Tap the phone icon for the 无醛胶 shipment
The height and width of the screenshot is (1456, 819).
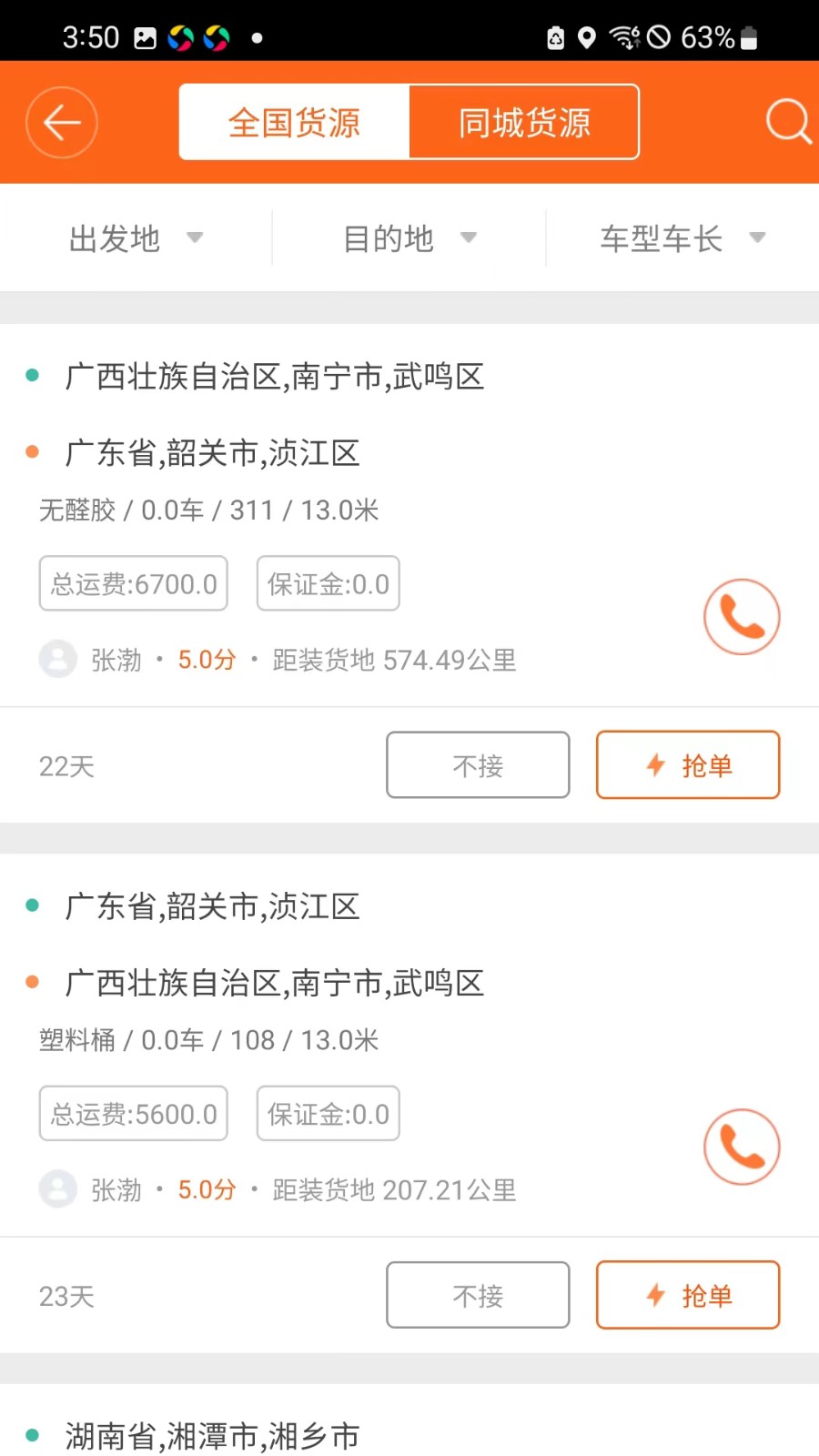pyautogui.click(x=742, y=616)
